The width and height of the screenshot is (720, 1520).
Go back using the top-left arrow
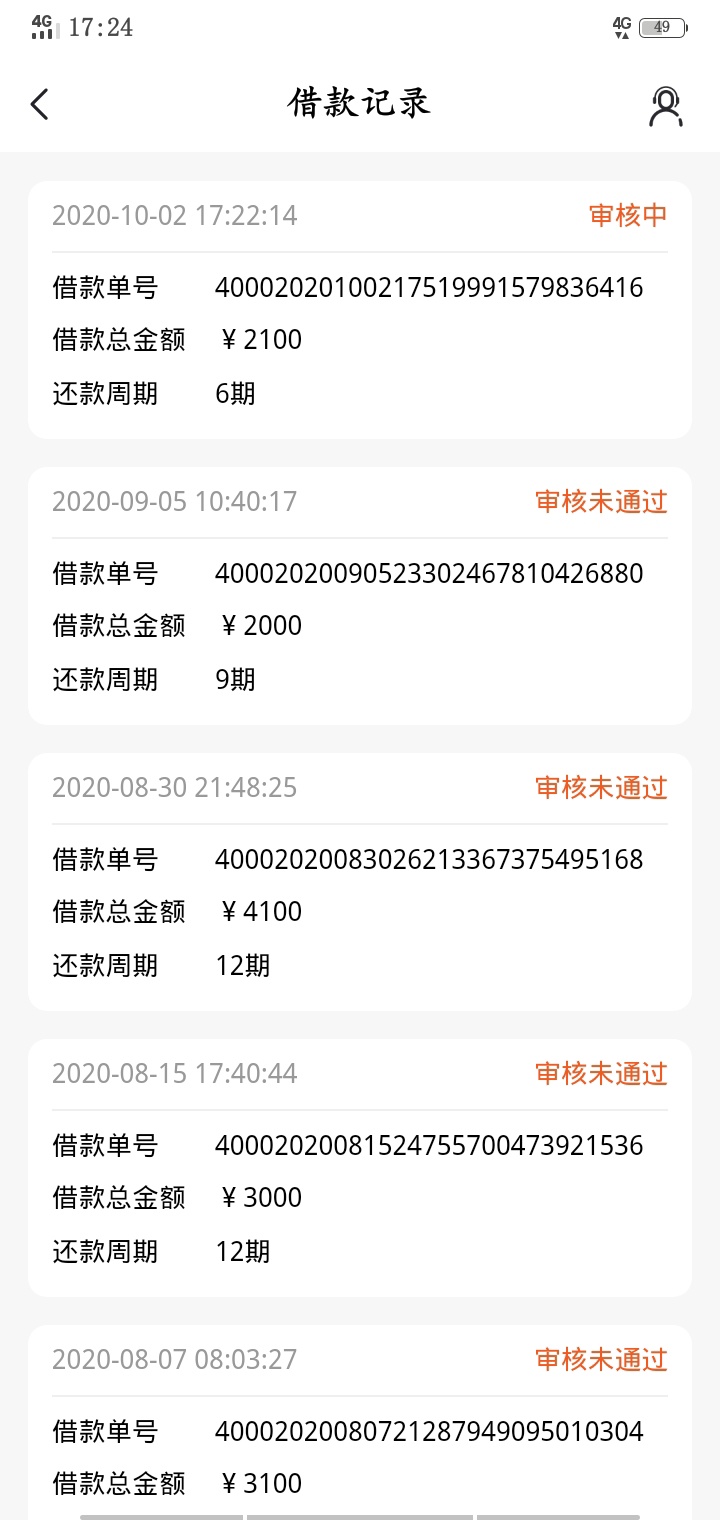tap(39, 104)
